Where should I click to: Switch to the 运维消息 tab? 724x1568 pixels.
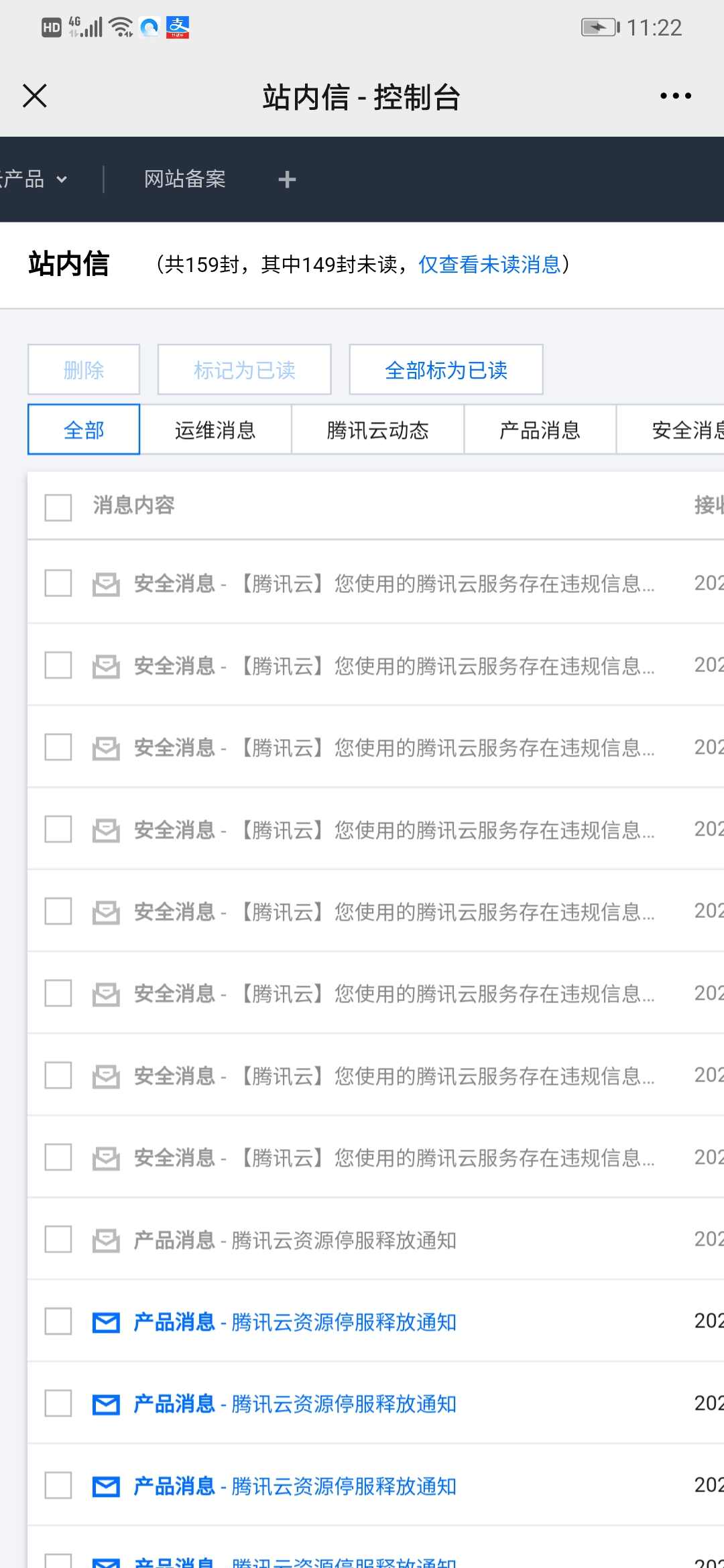(215, 430)
